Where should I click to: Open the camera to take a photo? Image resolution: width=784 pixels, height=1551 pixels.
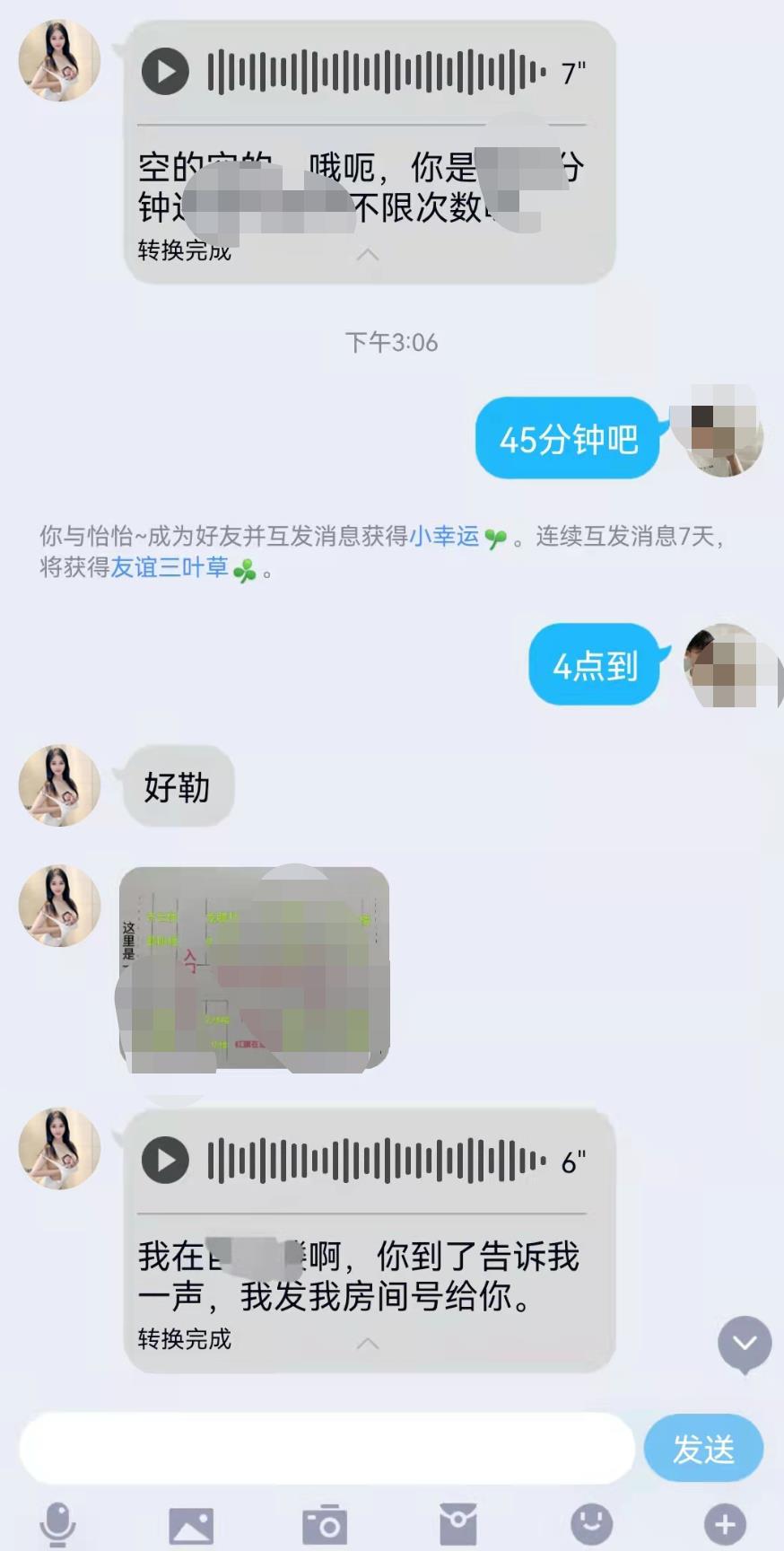pos(325,1524)
